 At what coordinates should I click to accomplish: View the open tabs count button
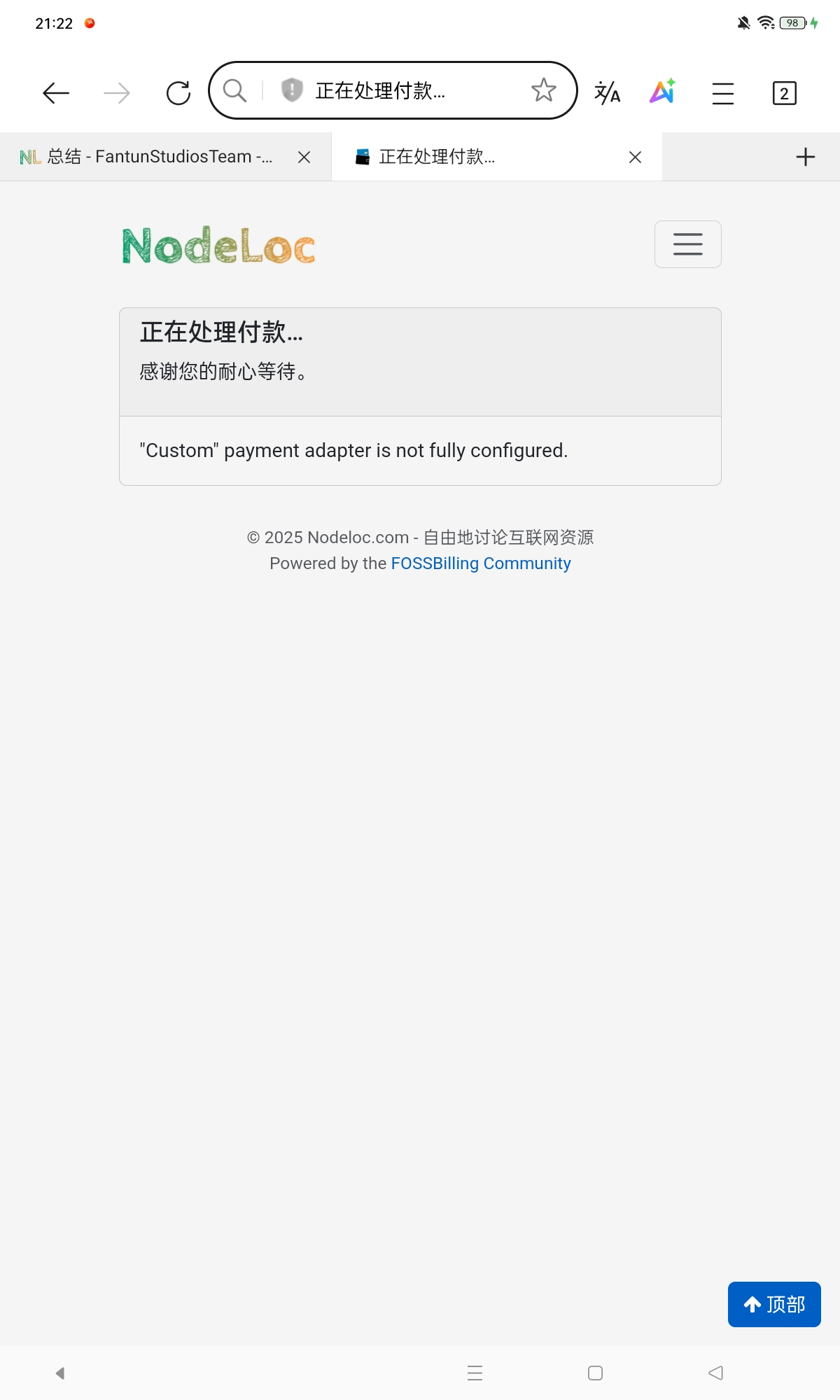784,93
